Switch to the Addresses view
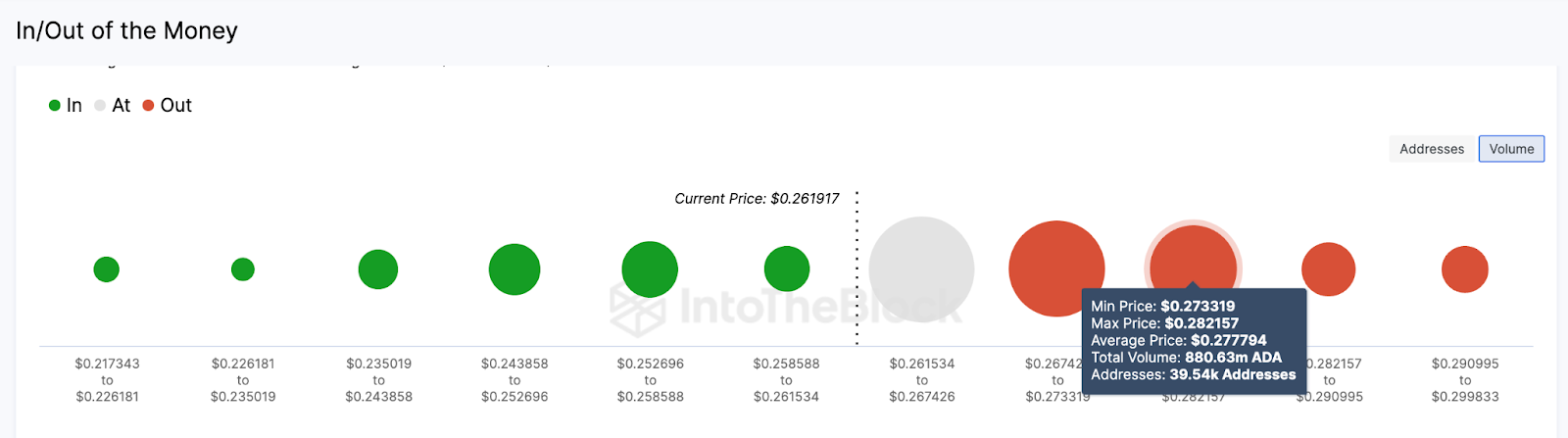Screen dimensions: 1568x438 pos(1431,149)
